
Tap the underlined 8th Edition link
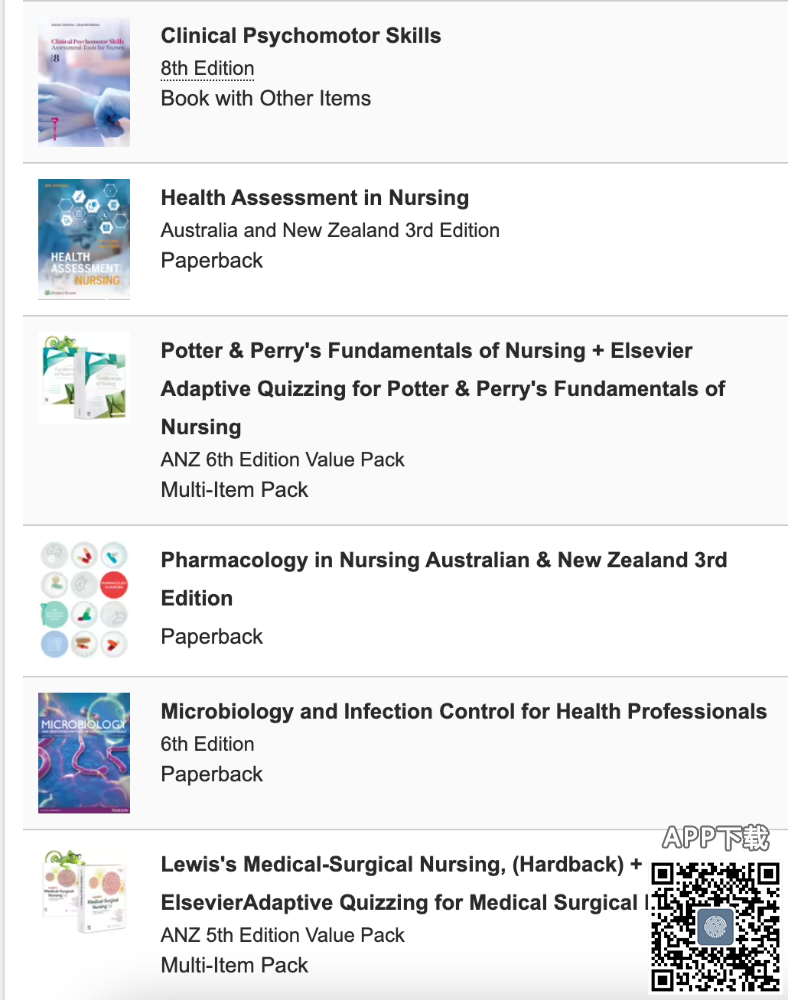(x=207, y=68)
